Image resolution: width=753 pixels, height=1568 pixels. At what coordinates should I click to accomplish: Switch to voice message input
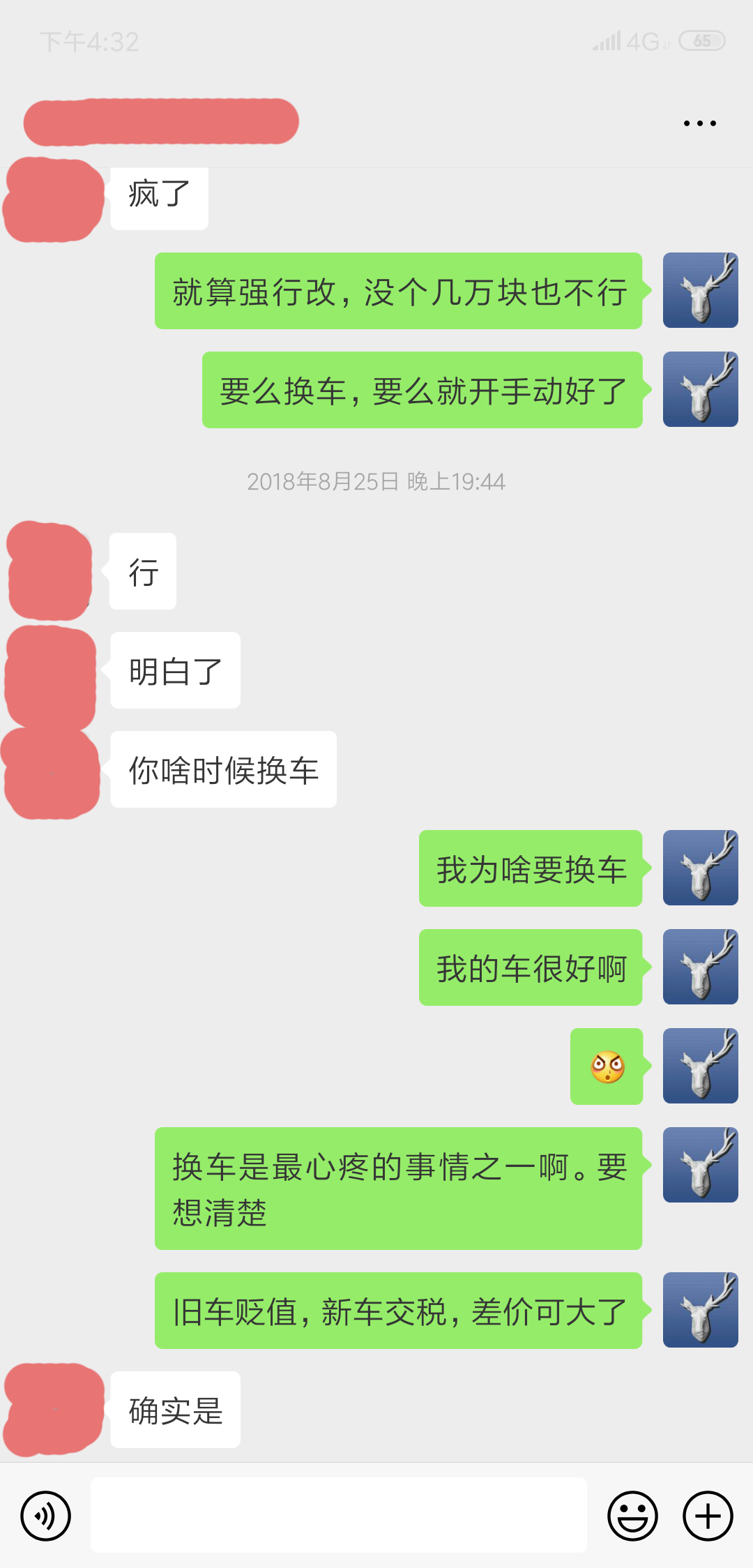pos(46,1516)
